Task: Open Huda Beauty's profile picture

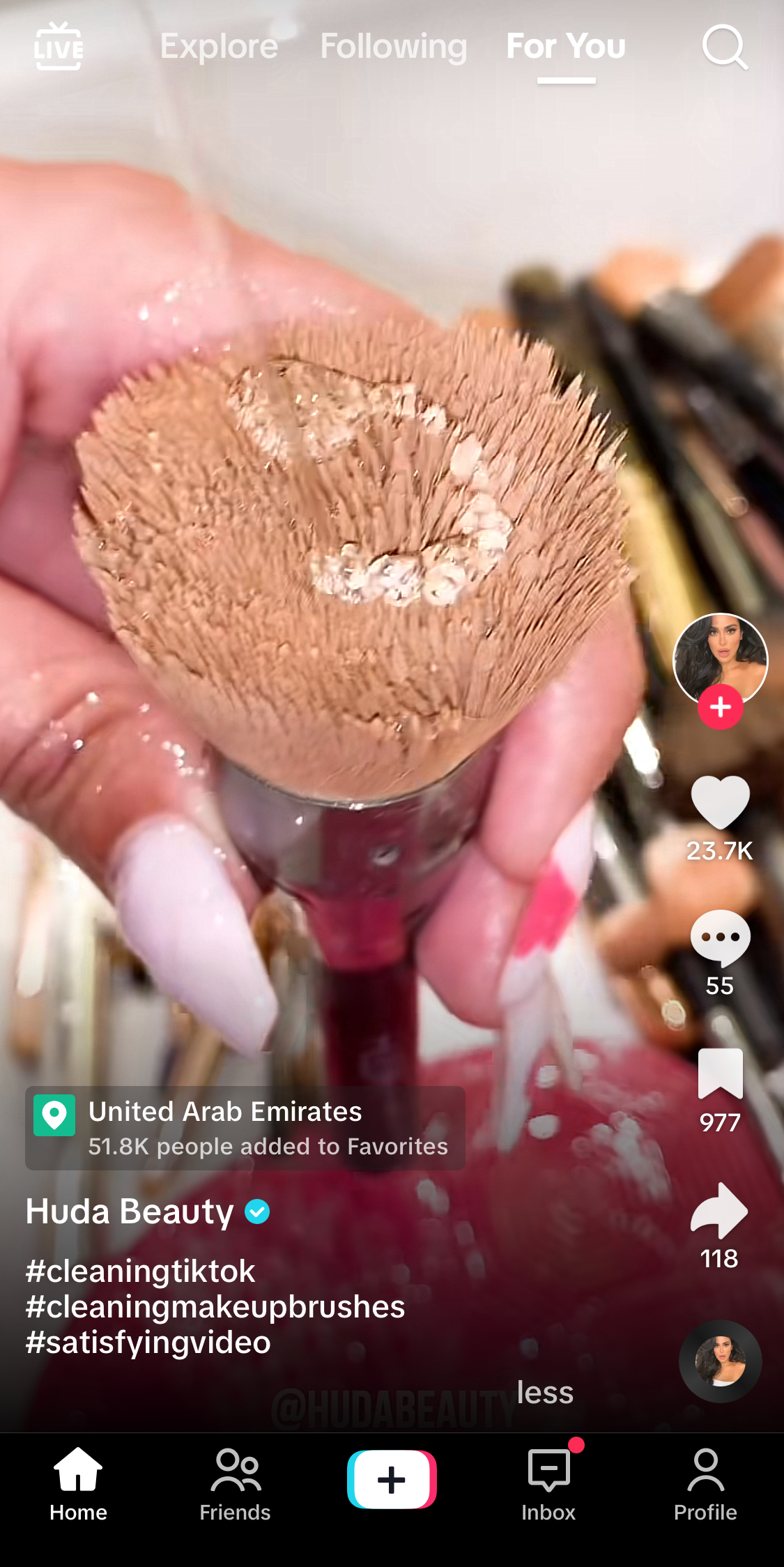Action: (x=720, y=655)
